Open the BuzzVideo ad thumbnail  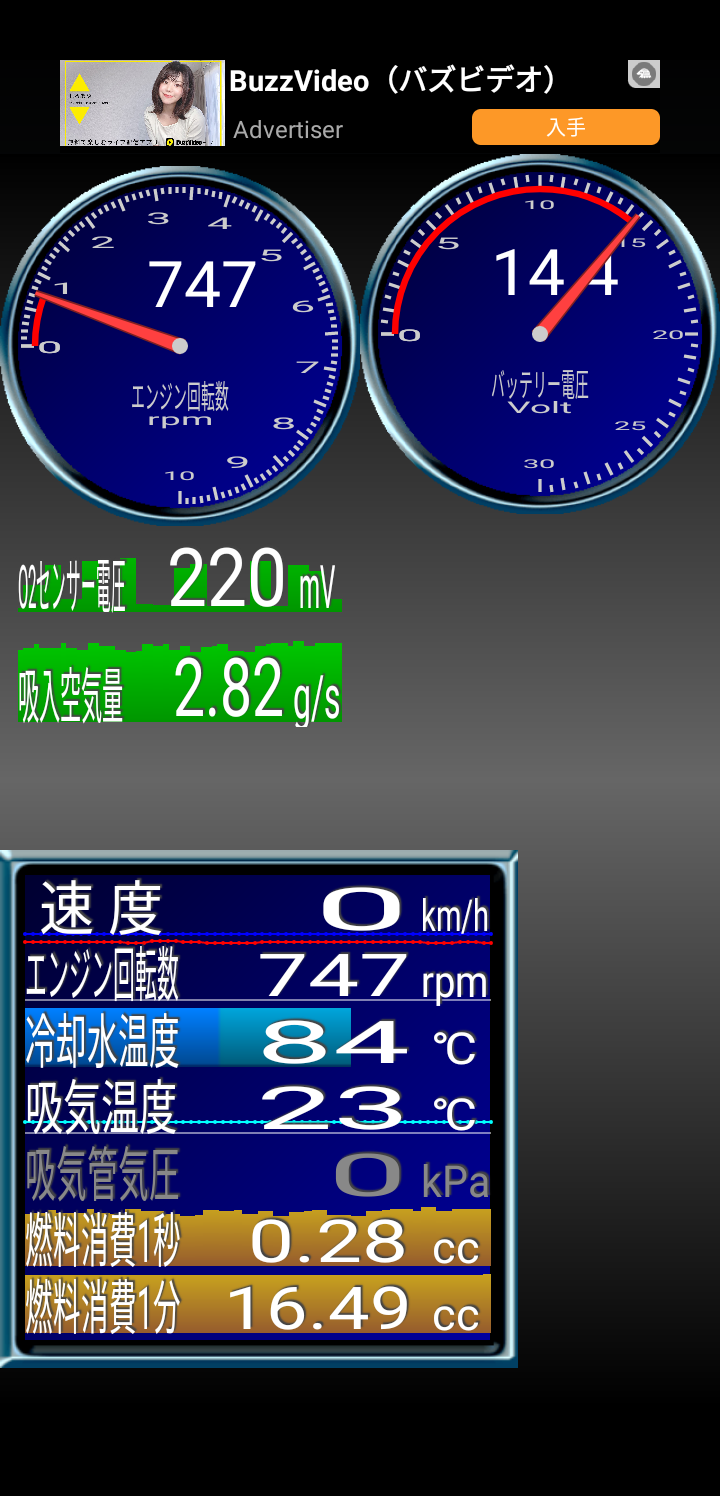point(142,103)
